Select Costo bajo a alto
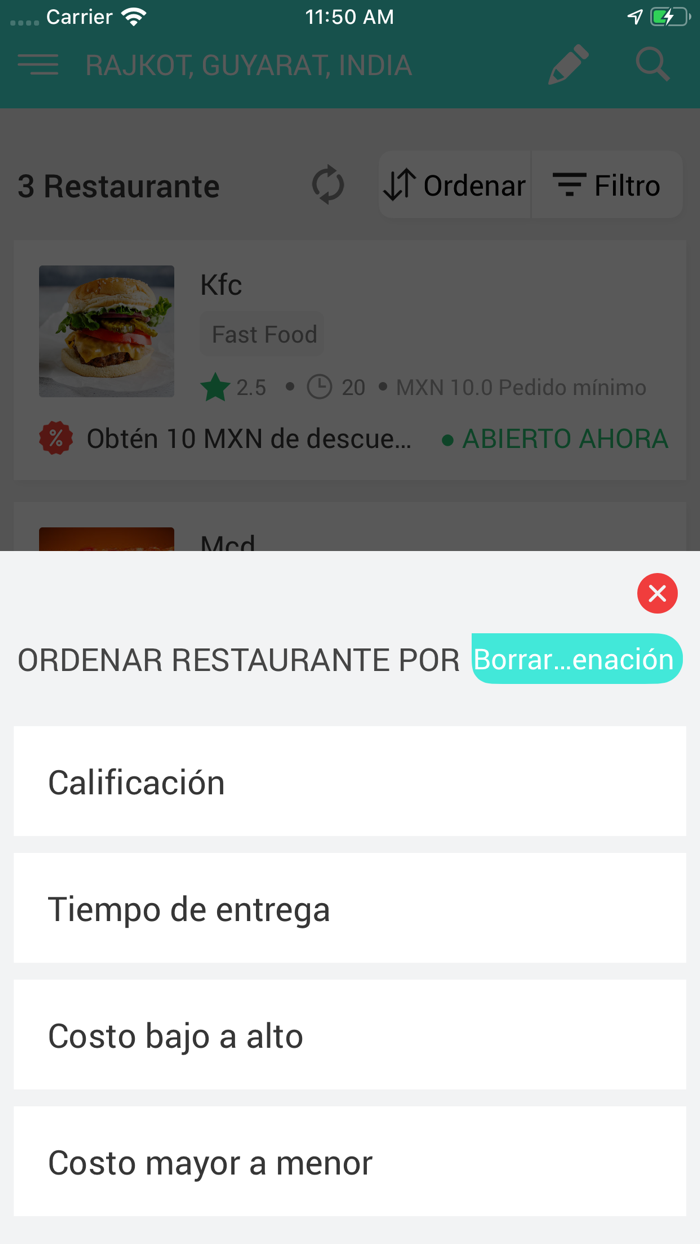 click(x=349, y=1036)
